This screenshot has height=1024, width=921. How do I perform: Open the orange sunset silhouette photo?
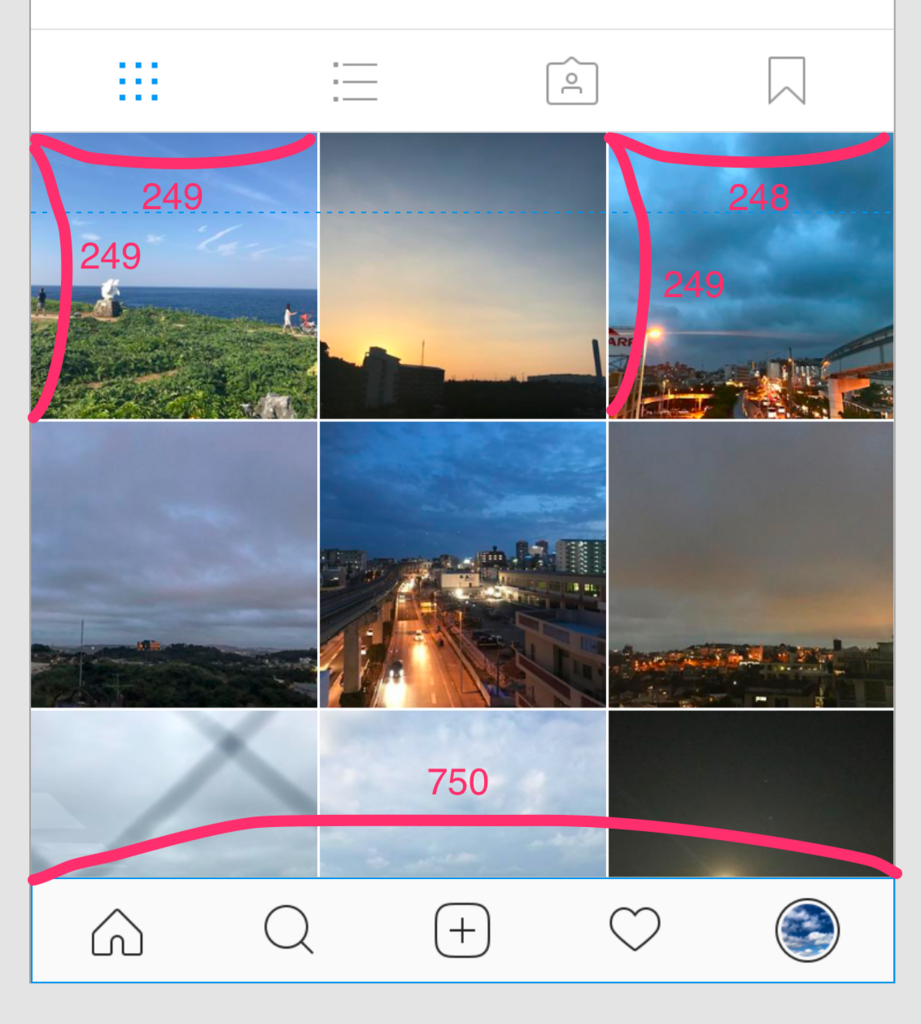point(463,276)
